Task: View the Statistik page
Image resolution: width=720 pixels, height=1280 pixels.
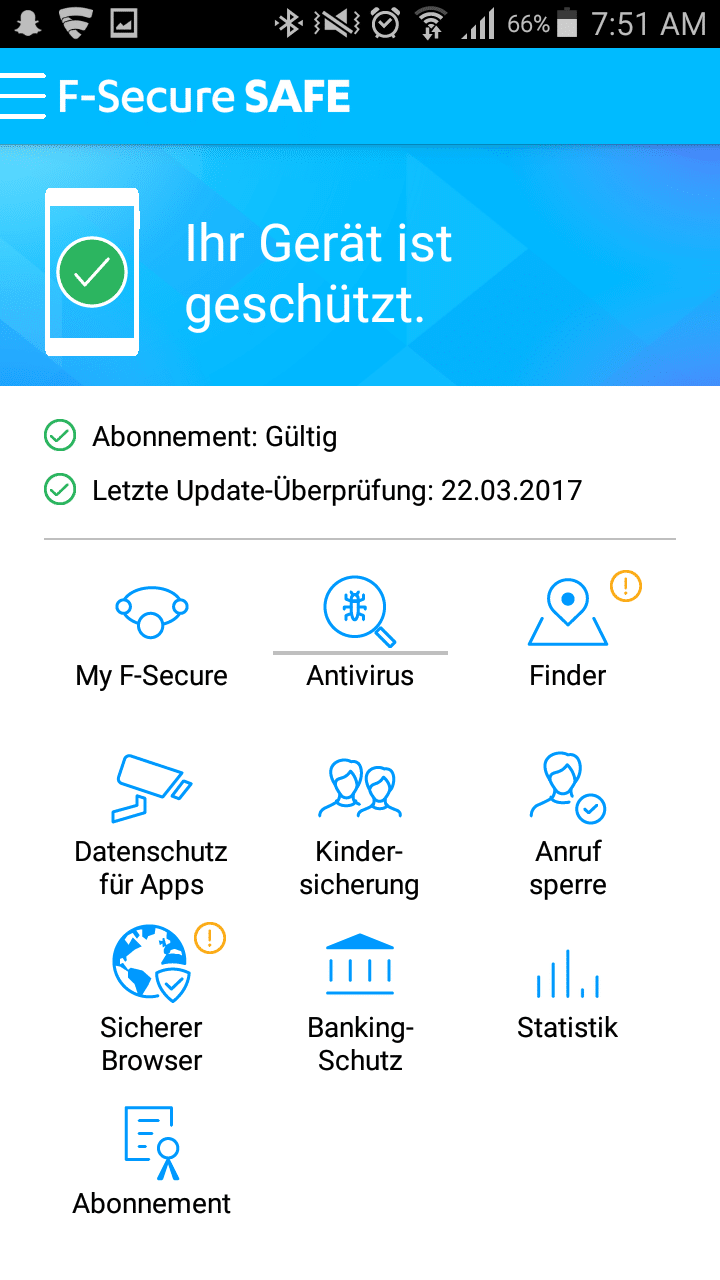Action: pyautogui.click(x=568, y=997)
